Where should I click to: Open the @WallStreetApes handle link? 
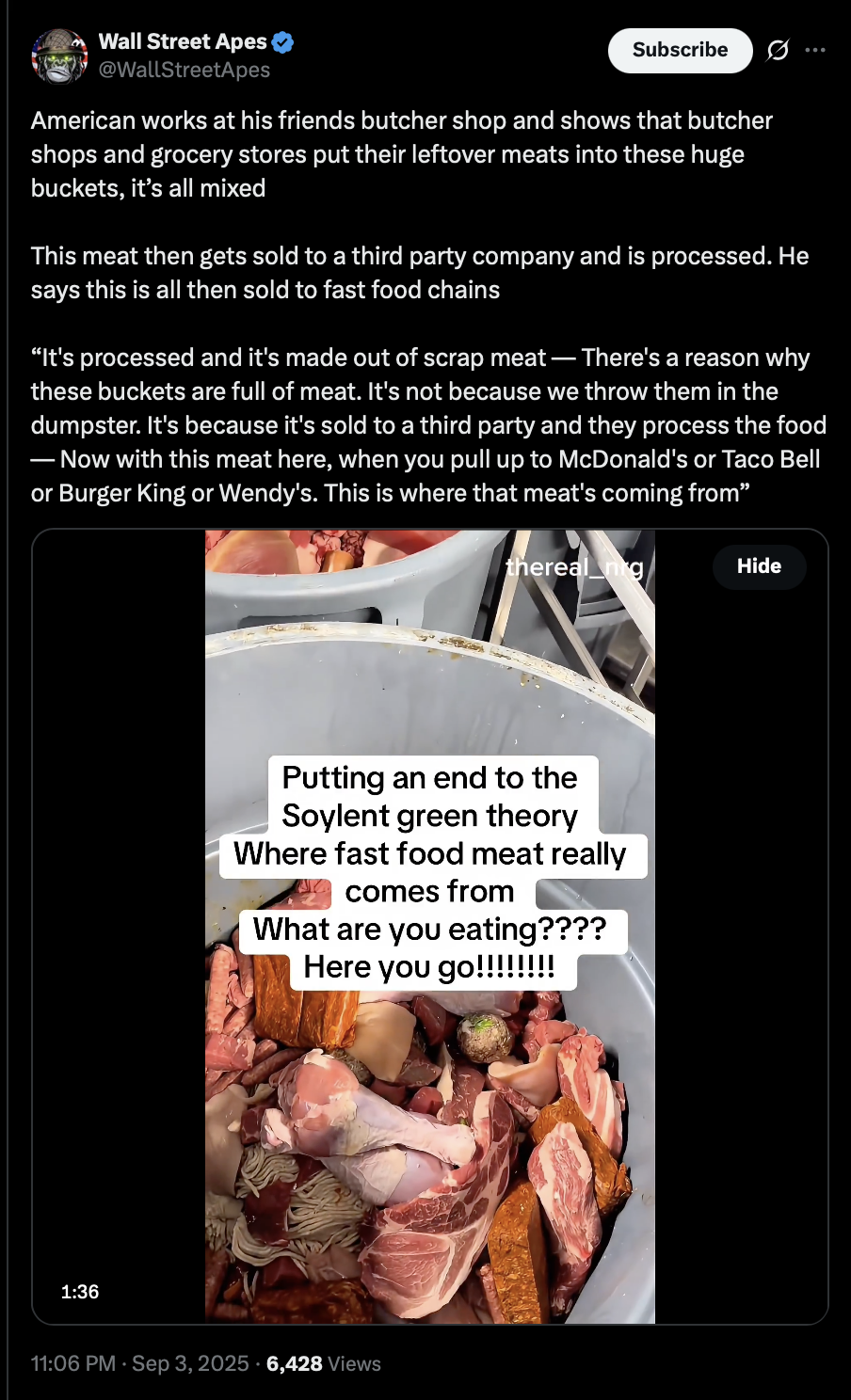coord(185,71)
